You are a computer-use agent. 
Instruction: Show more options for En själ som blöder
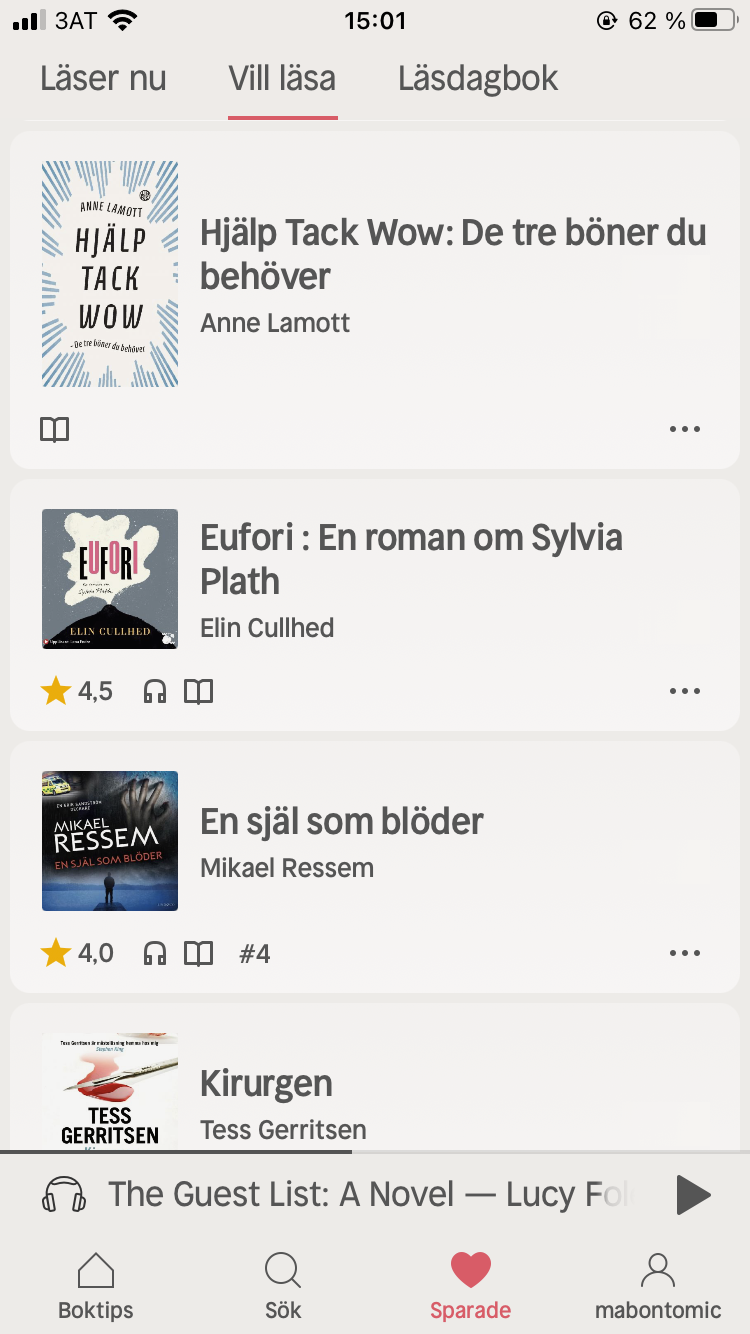coord(684,953)
